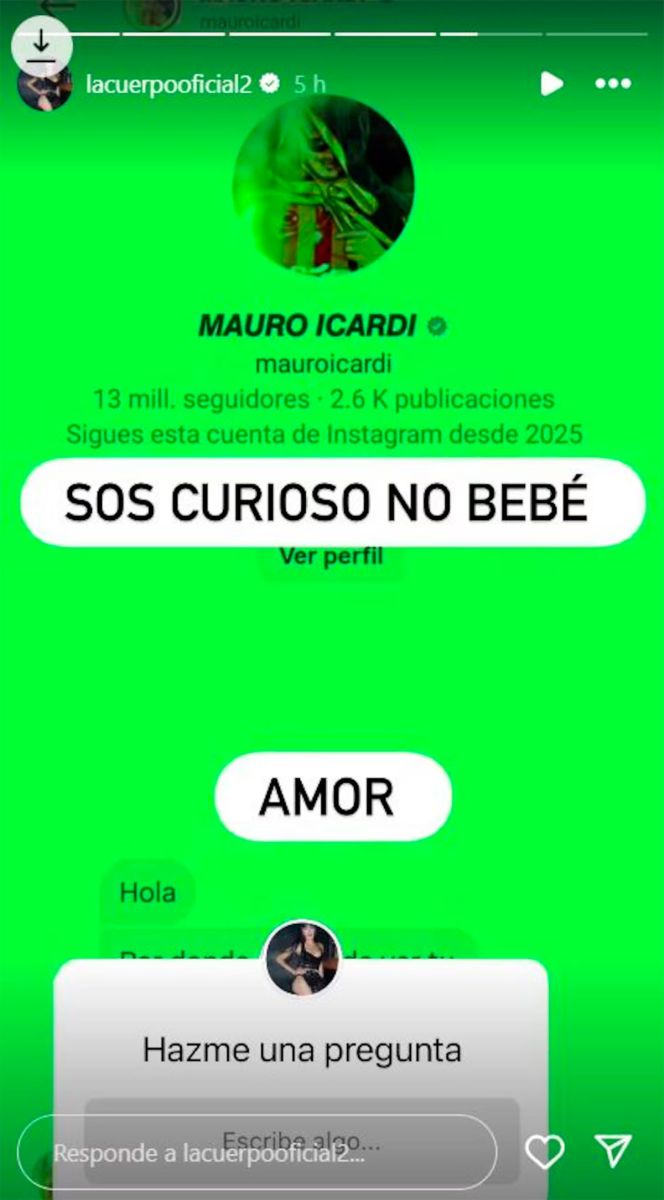
Task: Like this story with the heart
Action: coord(545,1152)
